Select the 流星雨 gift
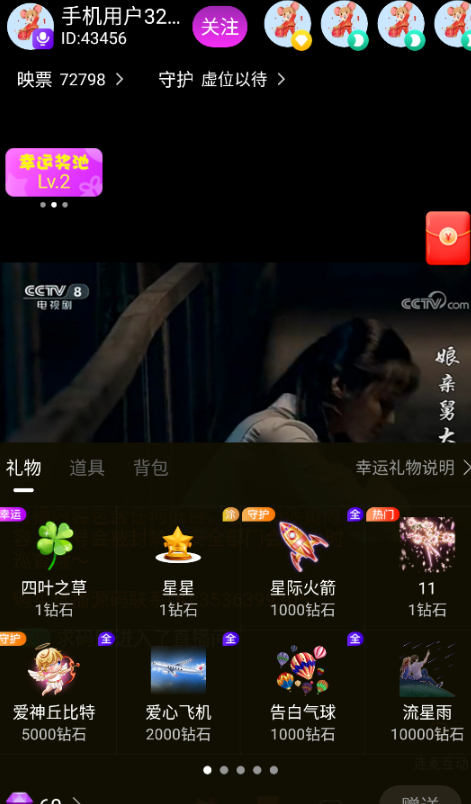Image resolution: width=471 pixels, height=804 pixels. [426, 692]
